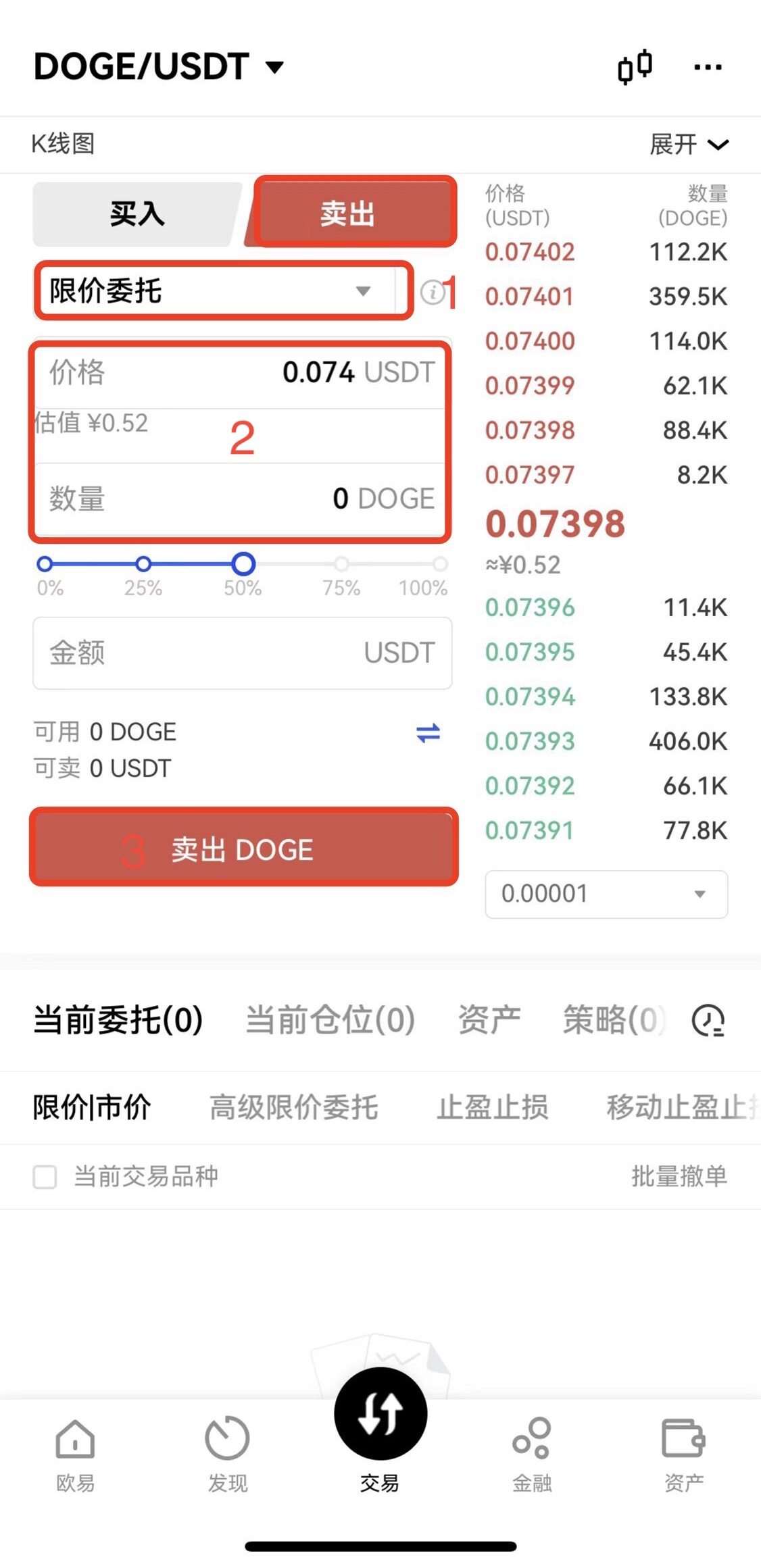Screen dimensions: 761x1568
Task: Tap the blue transfer arrows icon
Action: click(x=428, y=733)
